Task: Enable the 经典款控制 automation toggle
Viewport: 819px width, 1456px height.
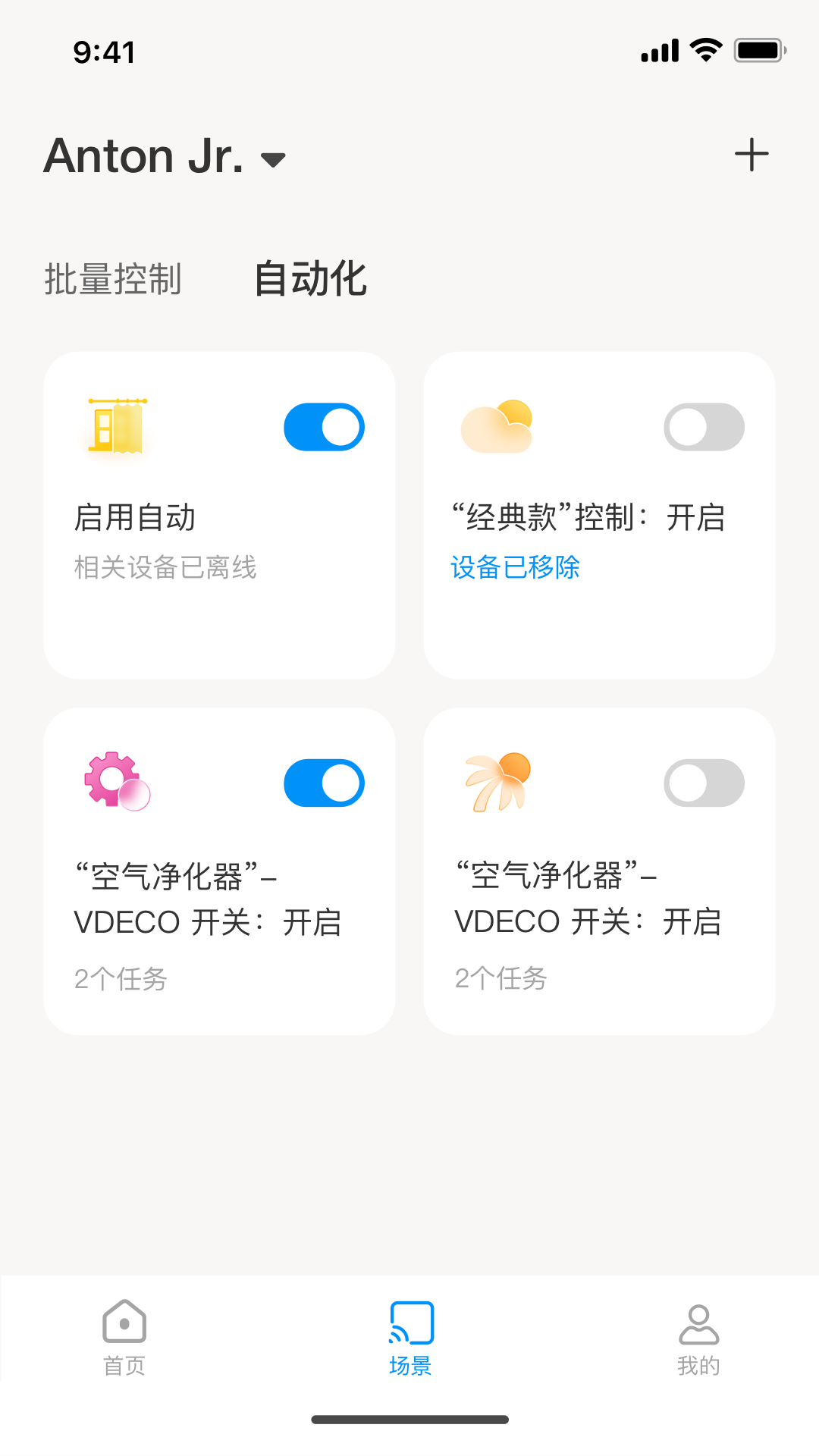Action: click(x=703, y=427)
